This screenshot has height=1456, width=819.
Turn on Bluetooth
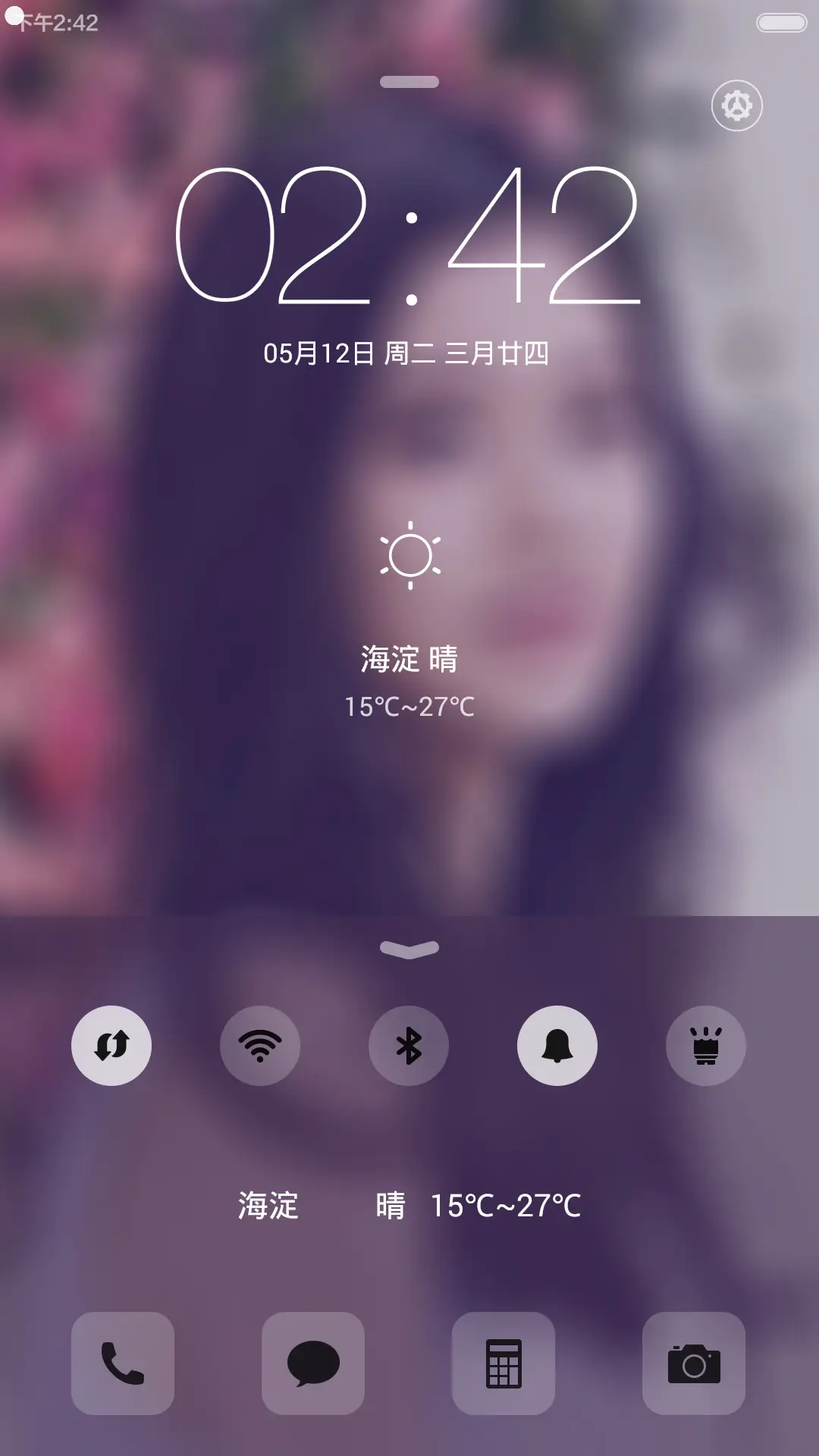pos(409,1045)
